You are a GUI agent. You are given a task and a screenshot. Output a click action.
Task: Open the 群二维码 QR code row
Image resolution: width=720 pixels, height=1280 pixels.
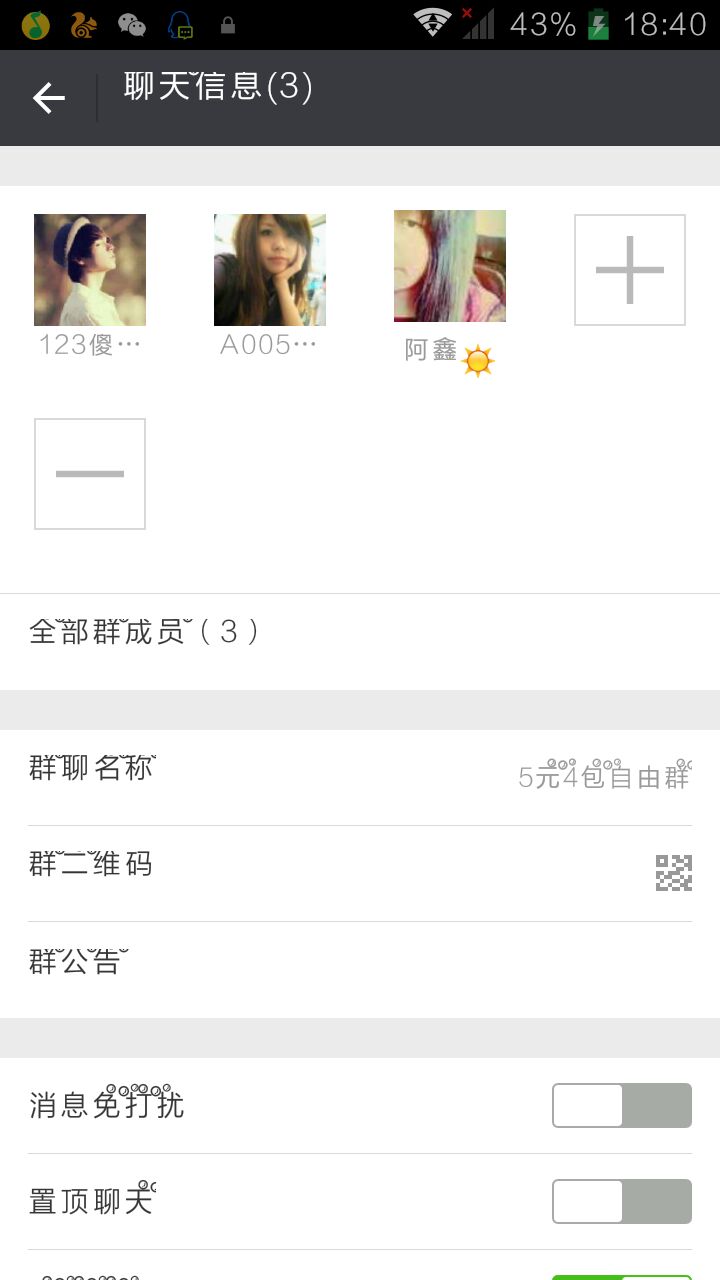(360, 873)
